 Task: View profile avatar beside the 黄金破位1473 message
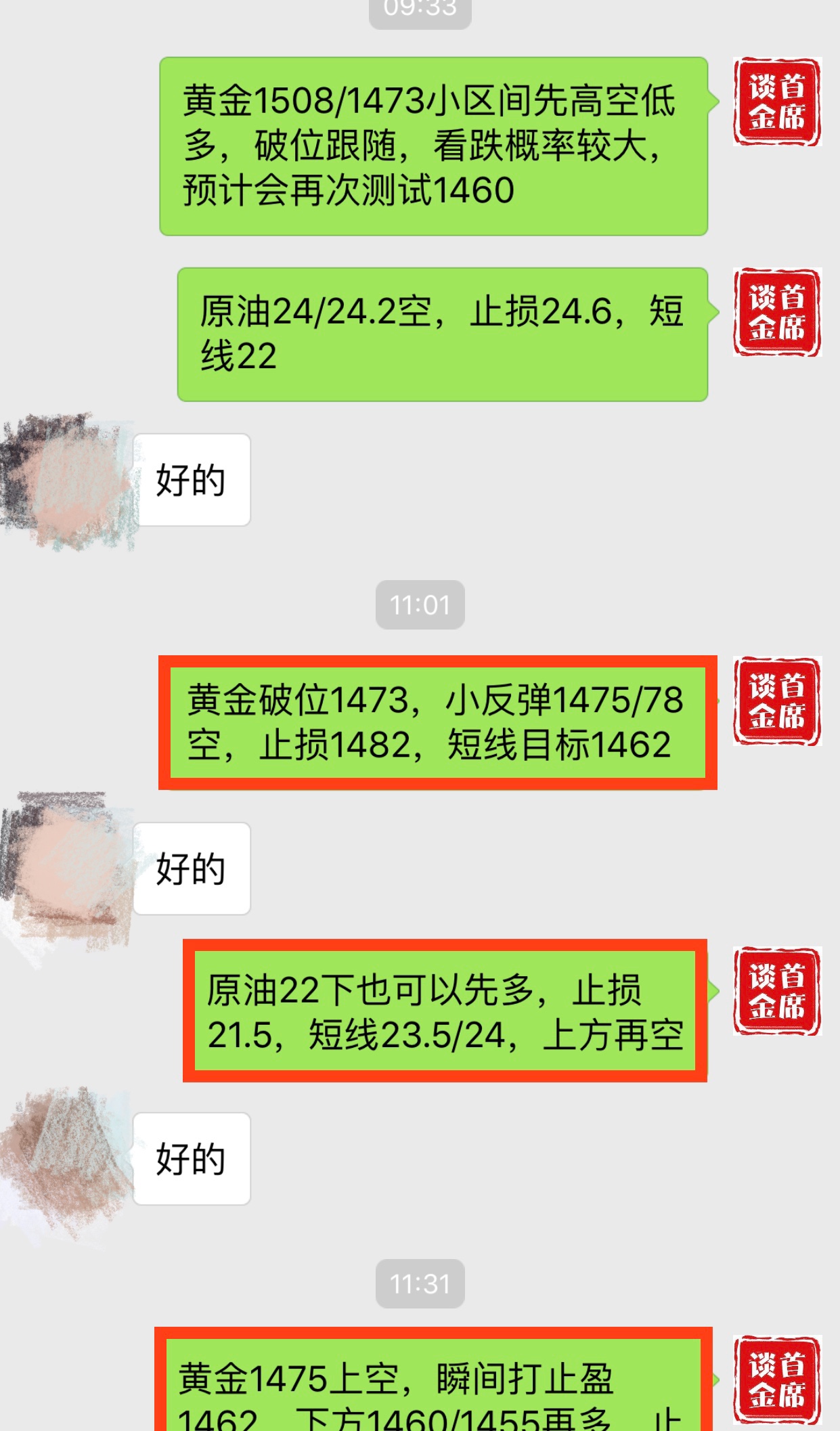(x=776, y=701)
